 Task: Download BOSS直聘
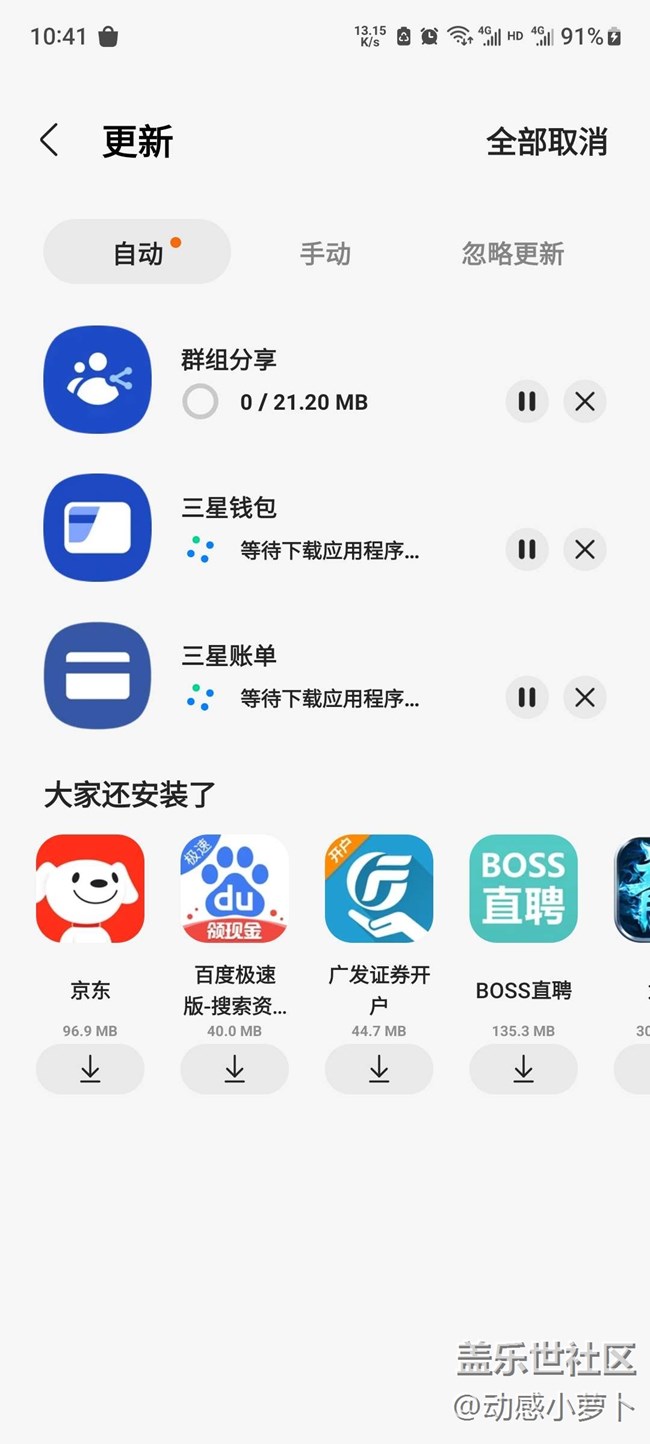coord(523,1069)
